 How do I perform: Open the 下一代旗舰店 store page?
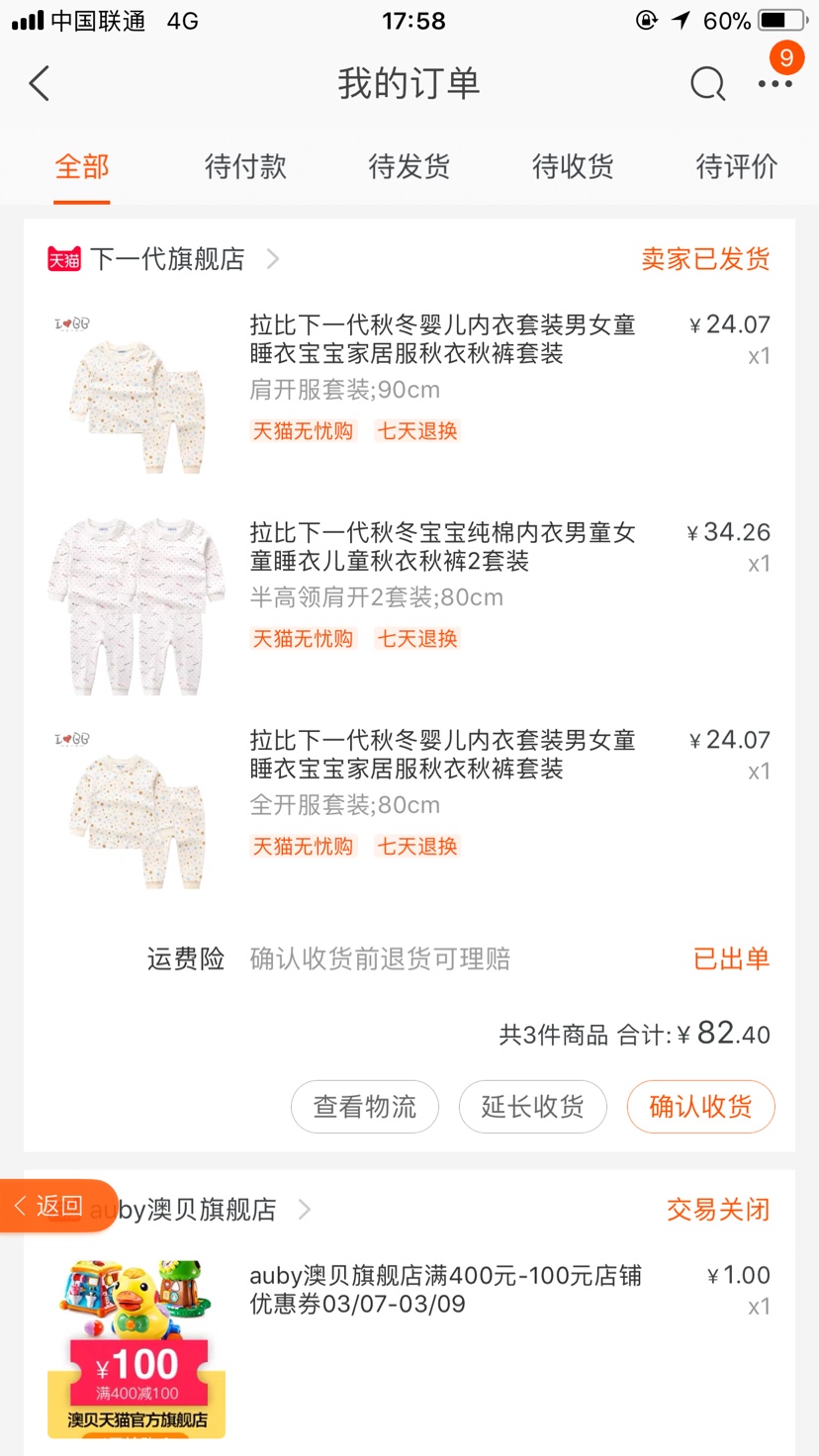click(168, 259)
